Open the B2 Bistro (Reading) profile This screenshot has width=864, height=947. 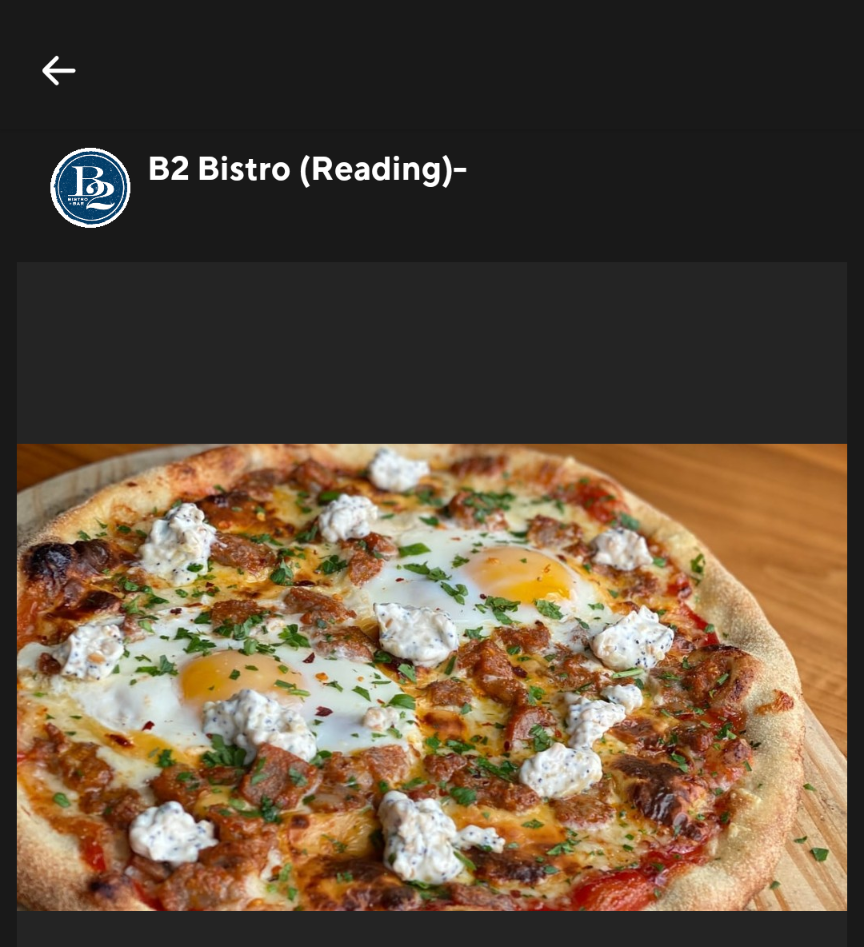[307, 170]
